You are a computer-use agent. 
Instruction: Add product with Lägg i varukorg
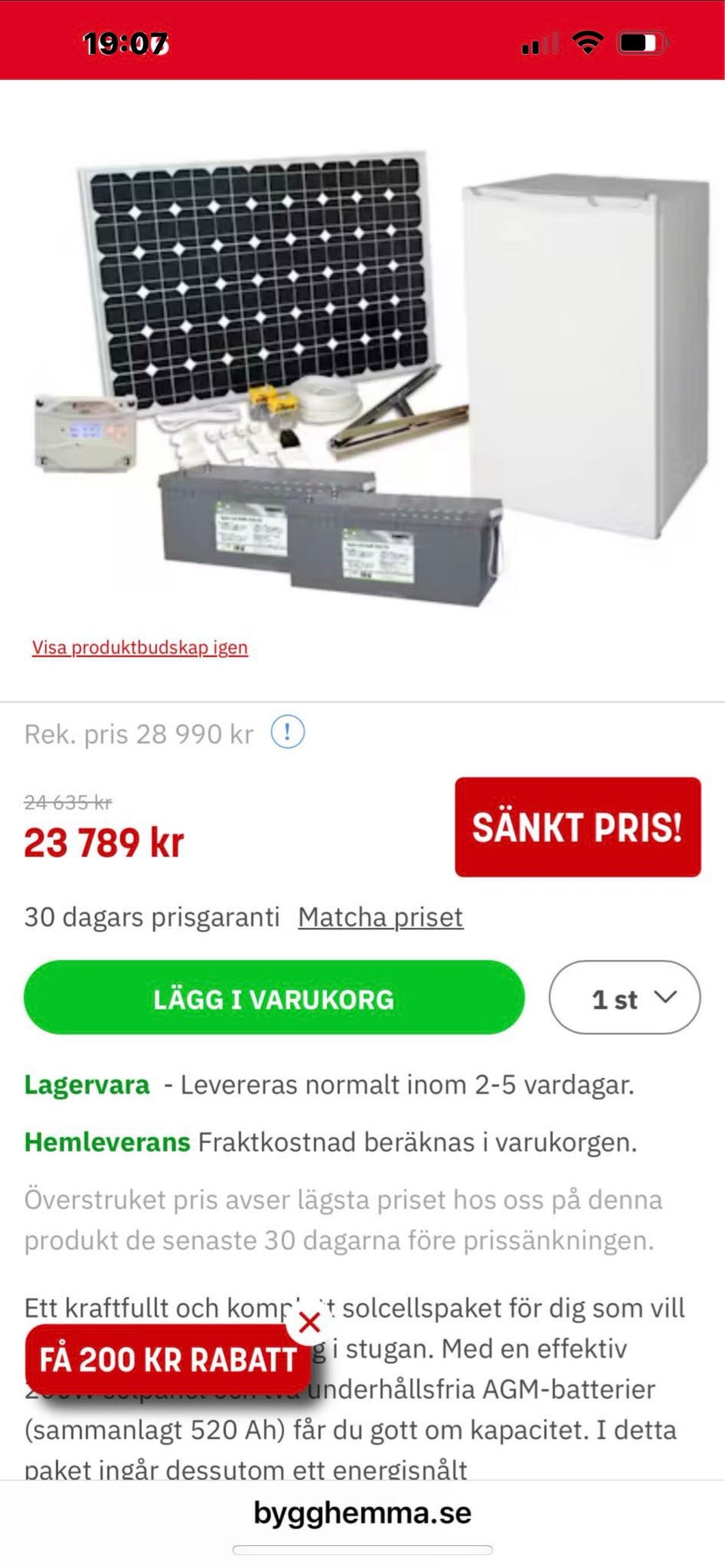pos(274,998)
